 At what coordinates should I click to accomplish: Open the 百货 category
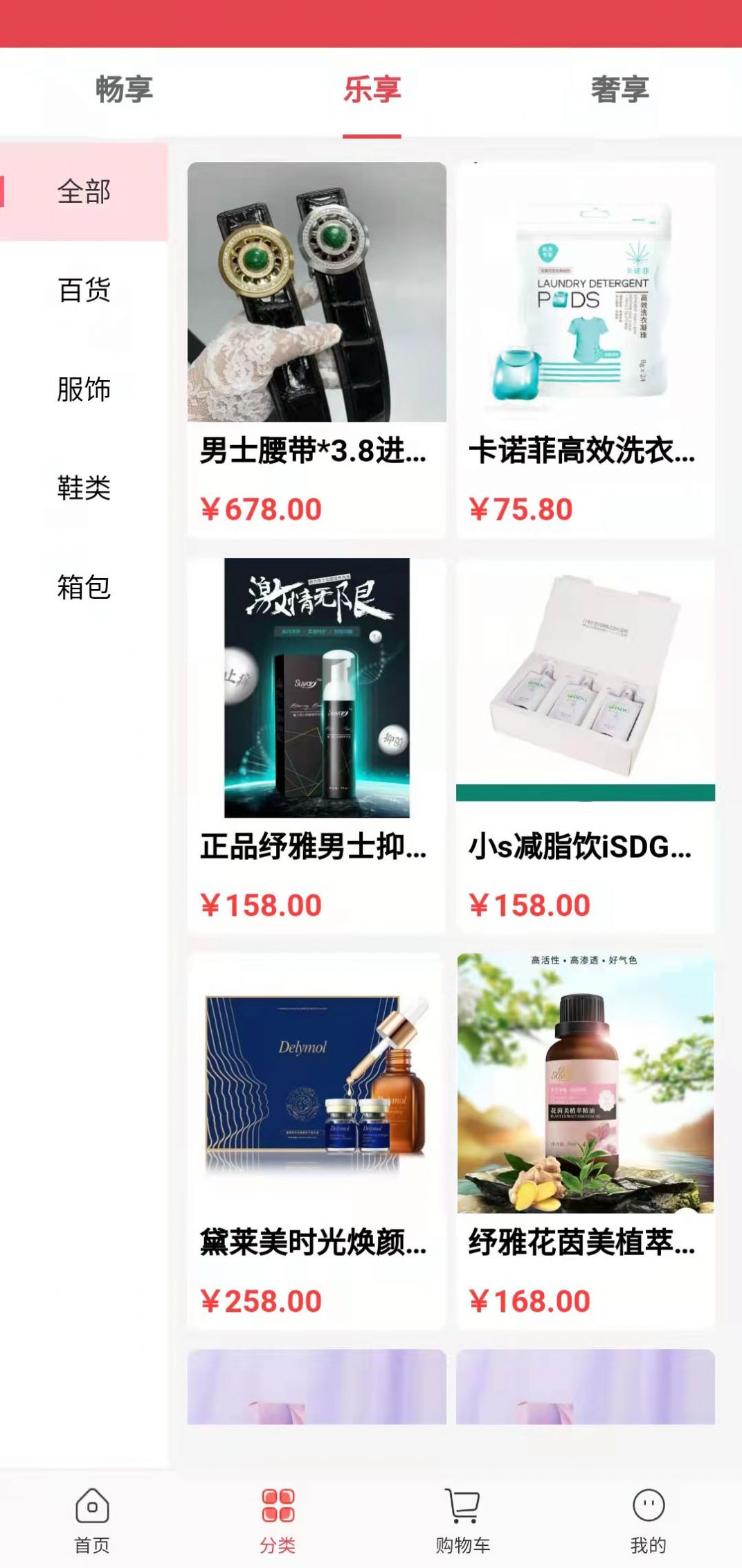(x=84, y=290)
